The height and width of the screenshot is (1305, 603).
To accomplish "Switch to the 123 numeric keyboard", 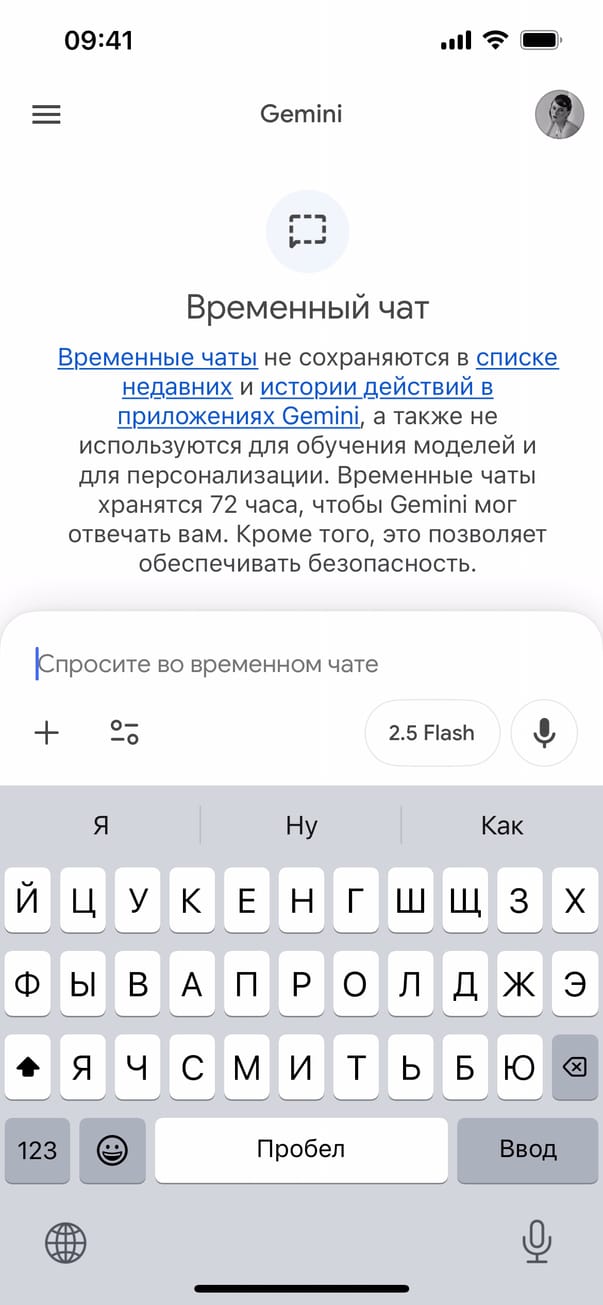I will click(x=38, y=1150).
